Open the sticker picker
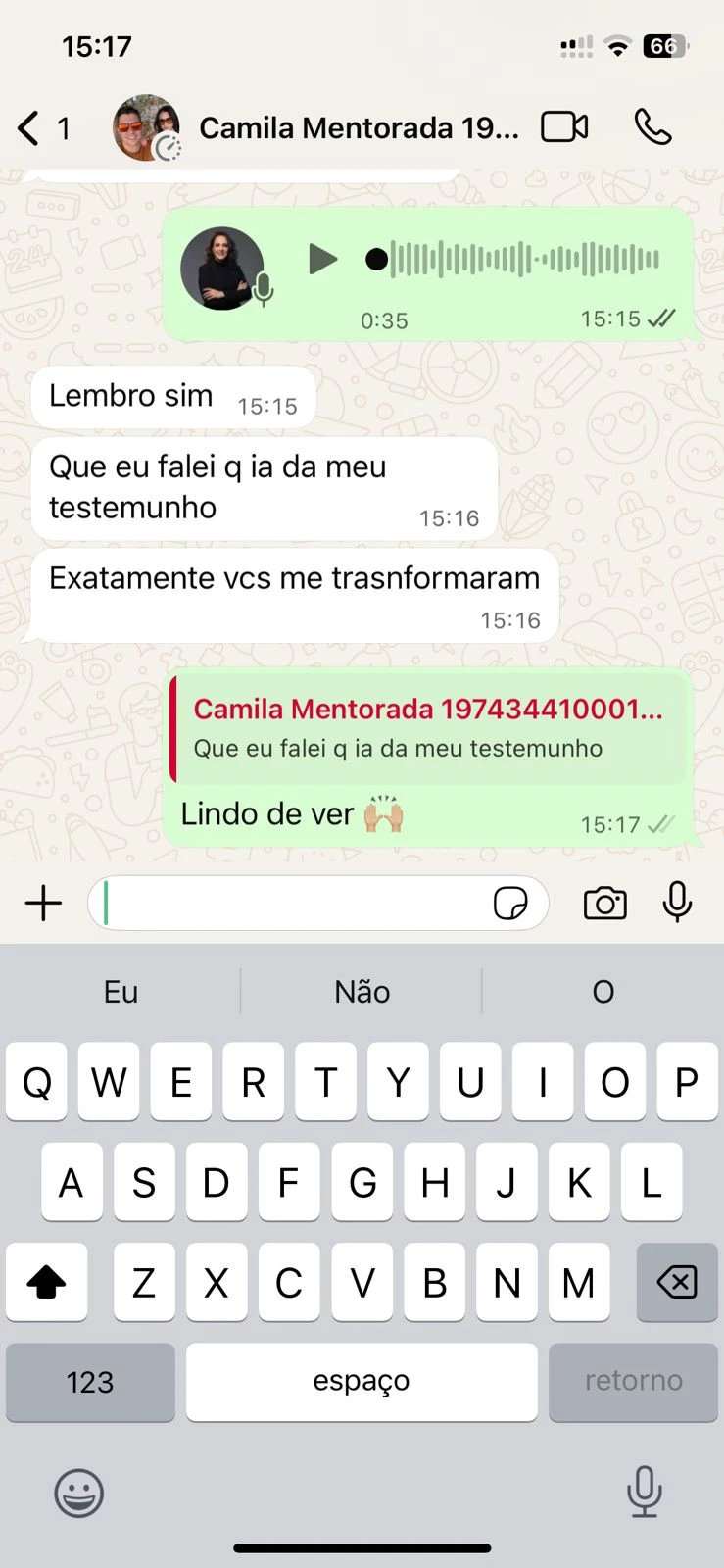Image resolution: width=724 pixels, height=1568 pixels. [510, 903]
